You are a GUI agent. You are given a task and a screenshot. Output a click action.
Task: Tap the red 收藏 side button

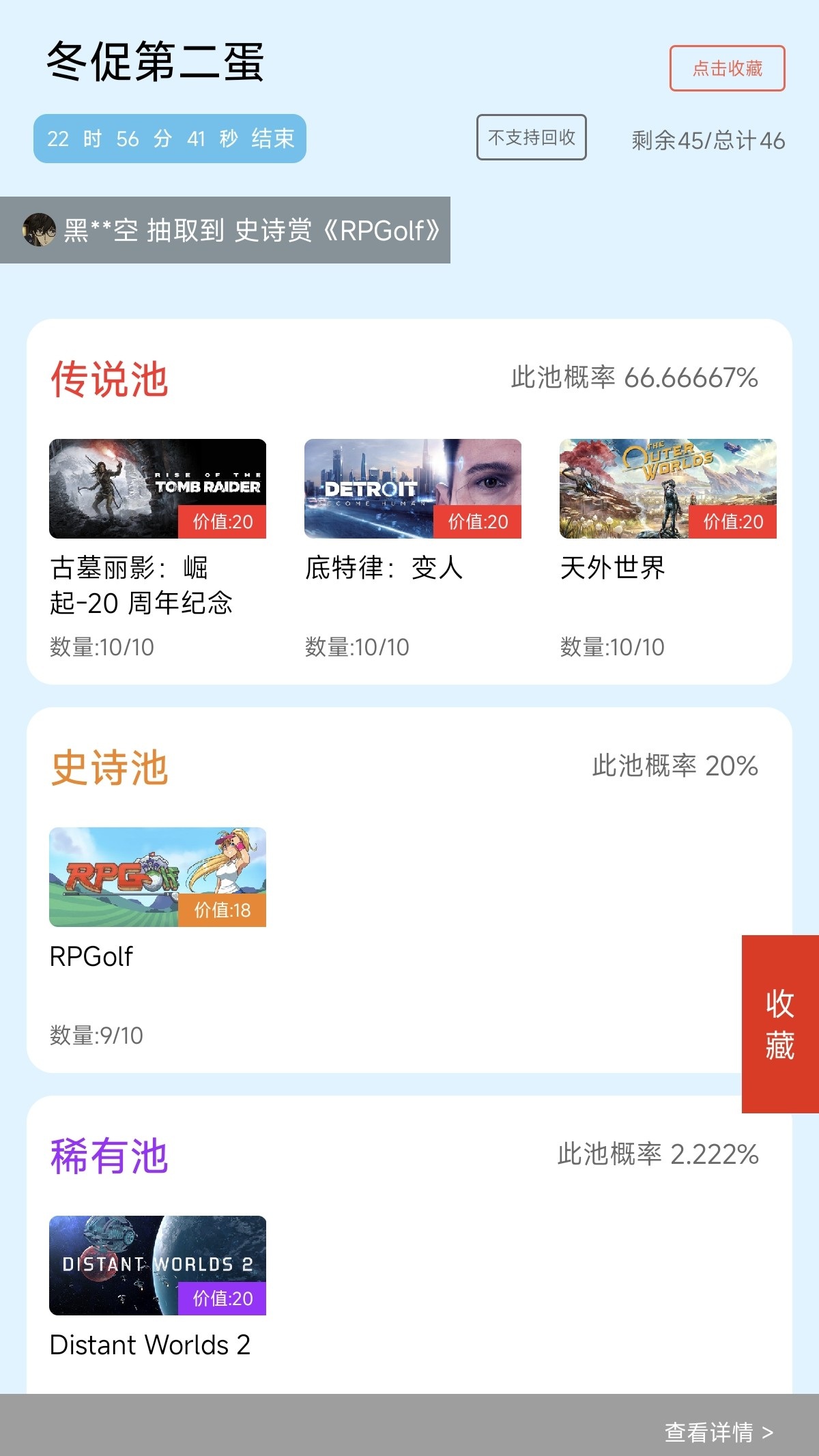click(x=779, y=1024)
